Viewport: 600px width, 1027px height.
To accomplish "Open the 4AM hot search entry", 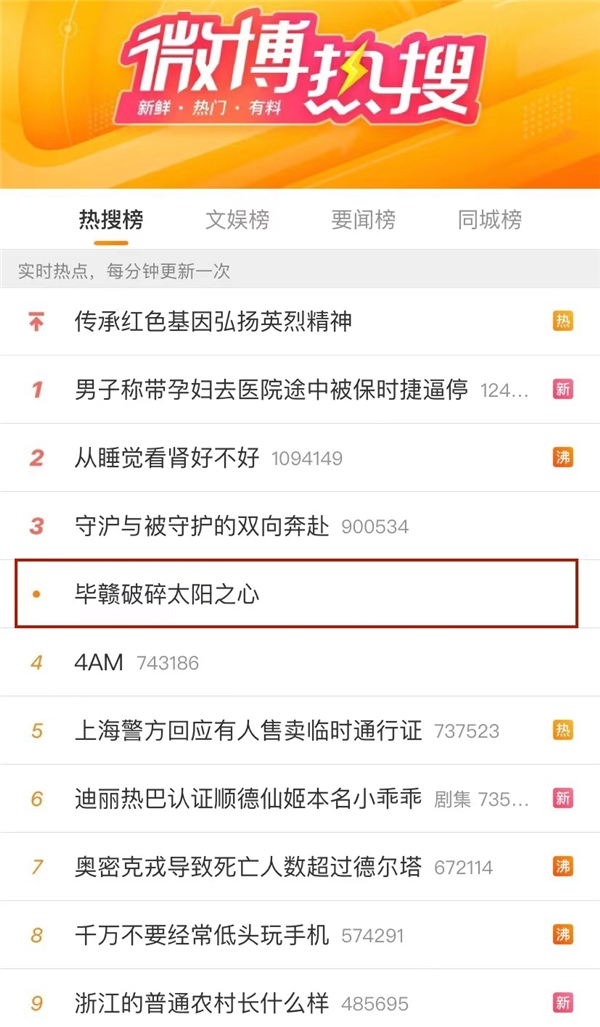I will (100, 662).
